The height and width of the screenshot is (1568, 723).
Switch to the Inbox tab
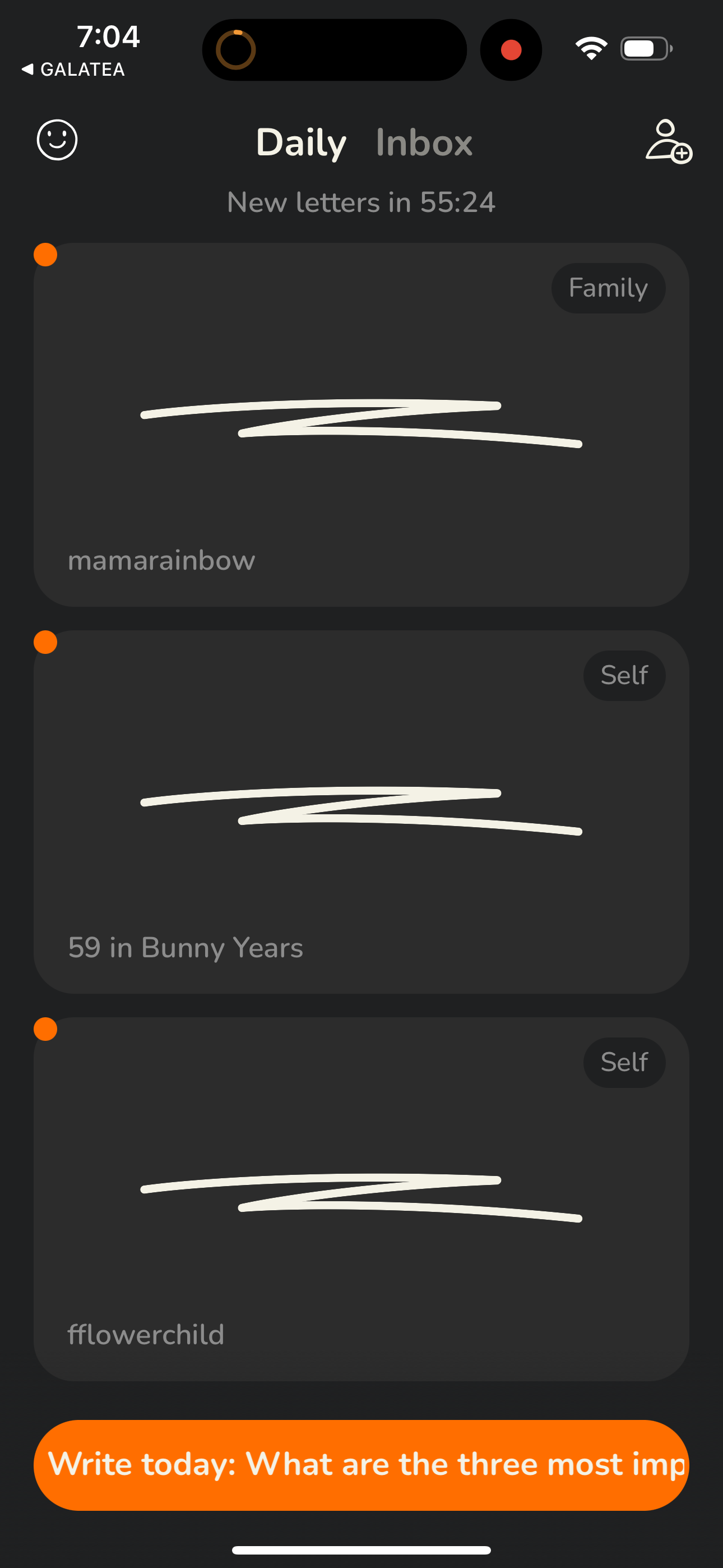click(424, 142)
